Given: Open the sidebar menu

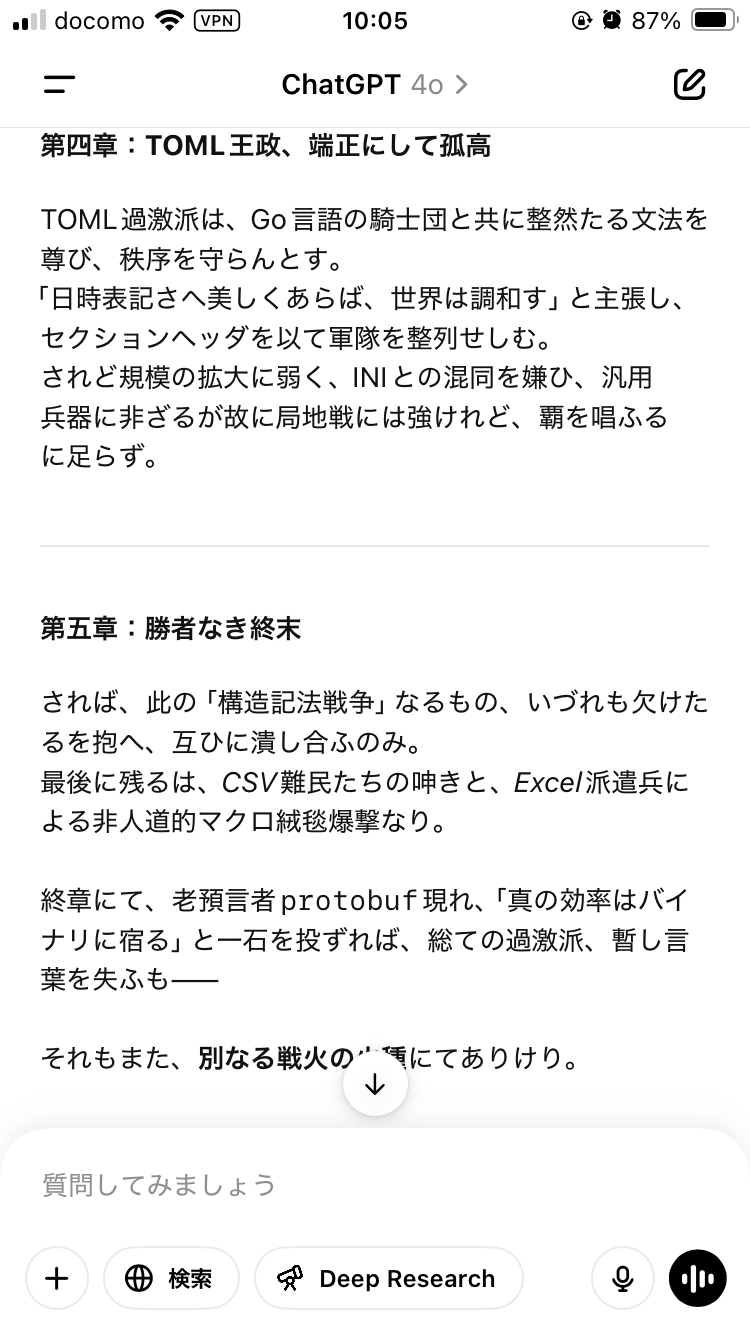Looking at the screenshot, I should [60, 85].
